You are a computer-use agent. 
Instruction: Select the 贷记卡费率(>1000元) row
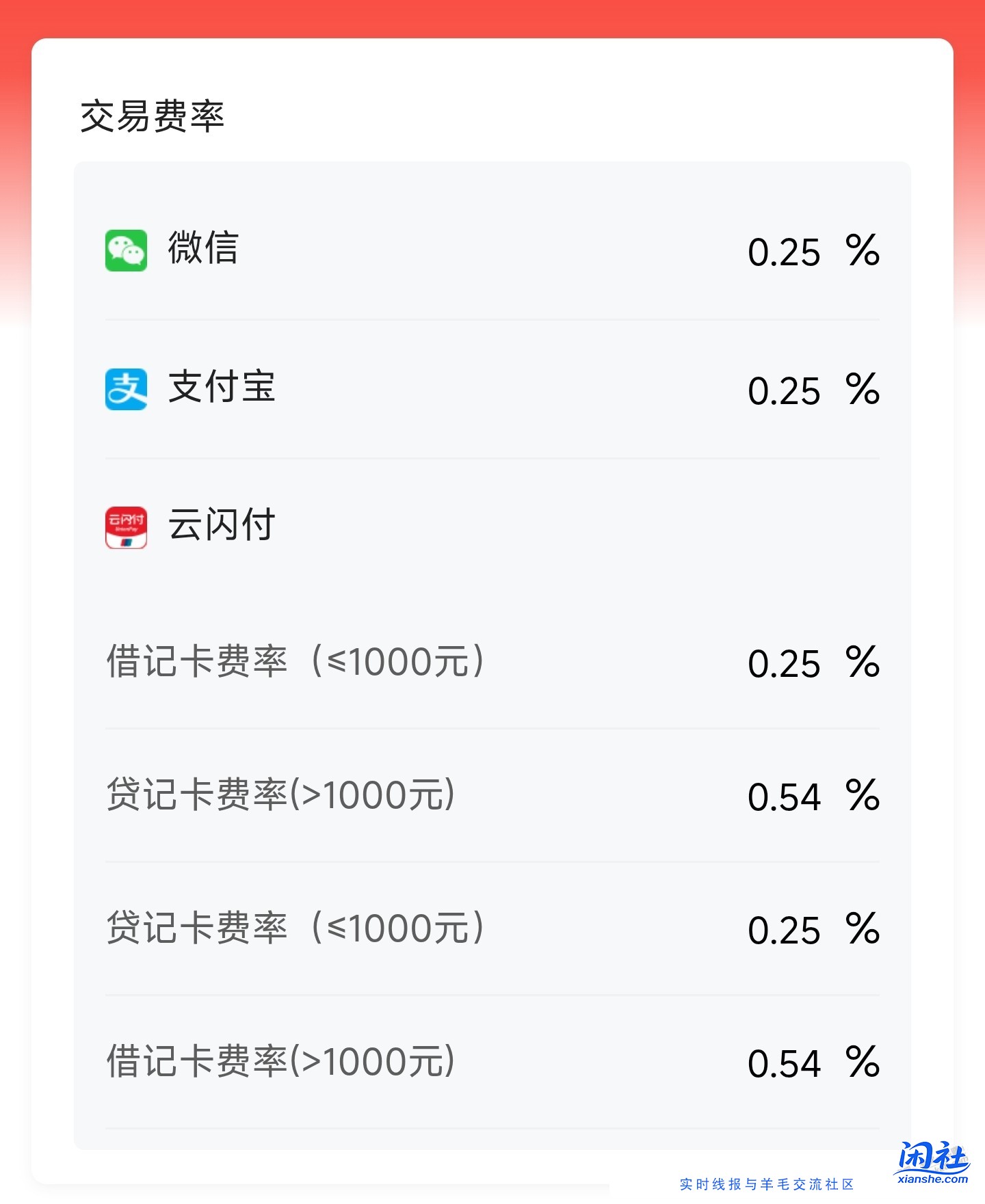479,794
